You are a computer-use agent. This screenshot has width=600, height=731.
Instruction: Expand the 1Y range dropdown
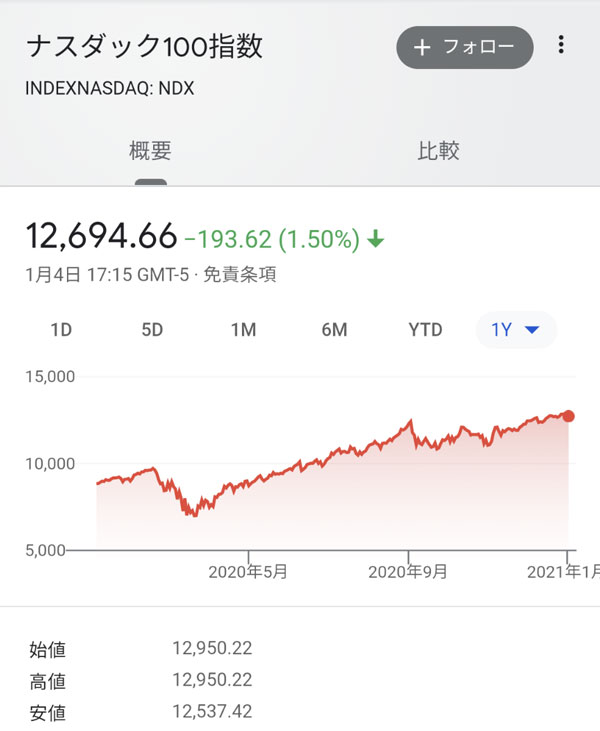[515, 330]
